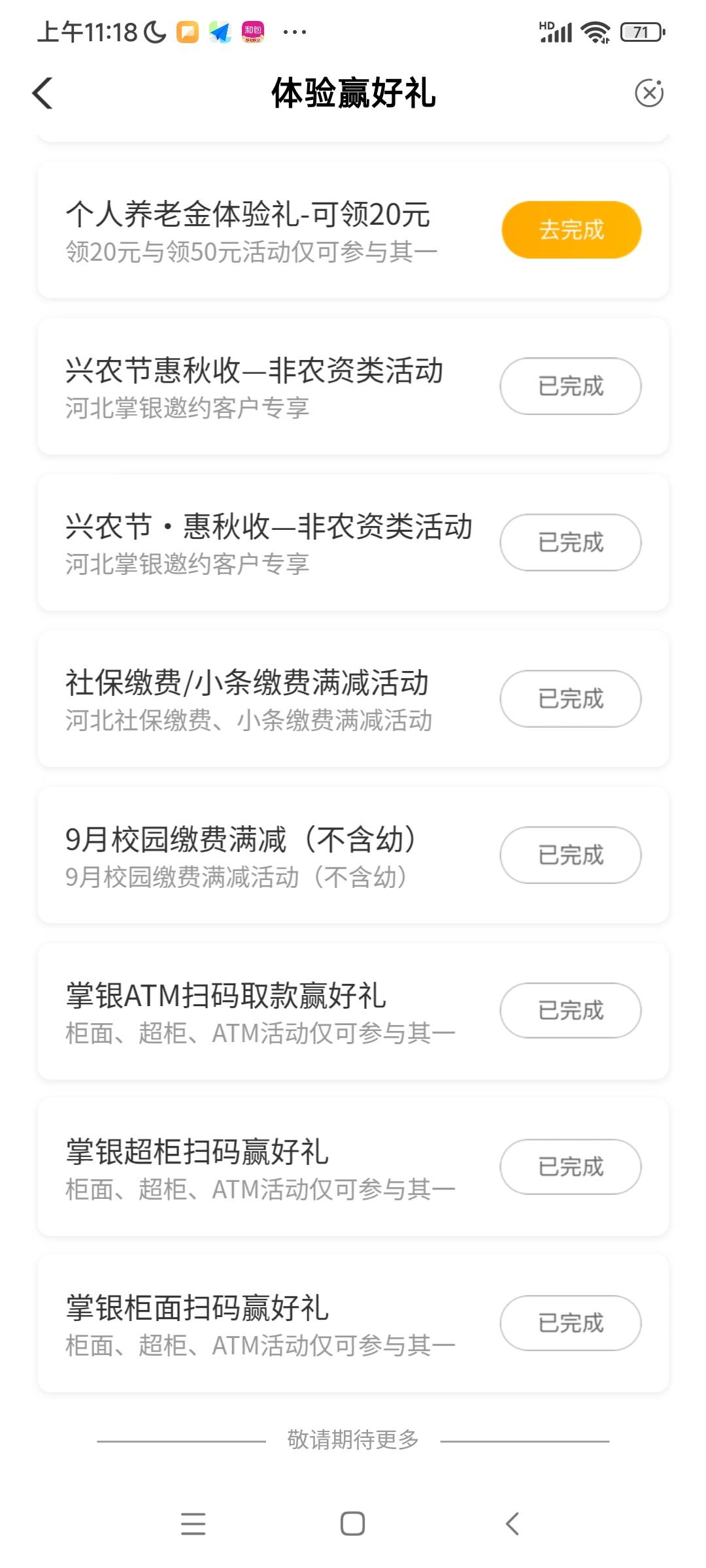Tap 已完成 for 9月校园缴费满减
Screen dimensions: 706x1568
(x=570, y=855)
